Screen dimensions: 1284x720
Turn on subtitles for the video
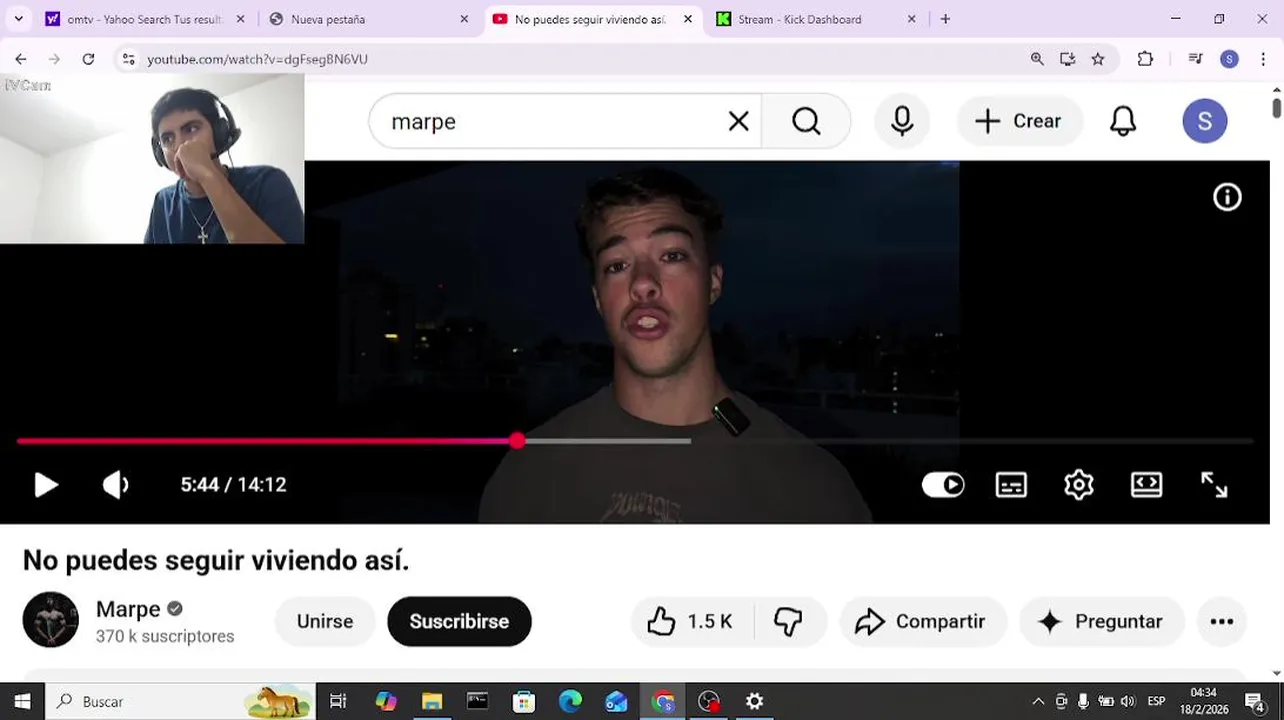coord(1011,485)
